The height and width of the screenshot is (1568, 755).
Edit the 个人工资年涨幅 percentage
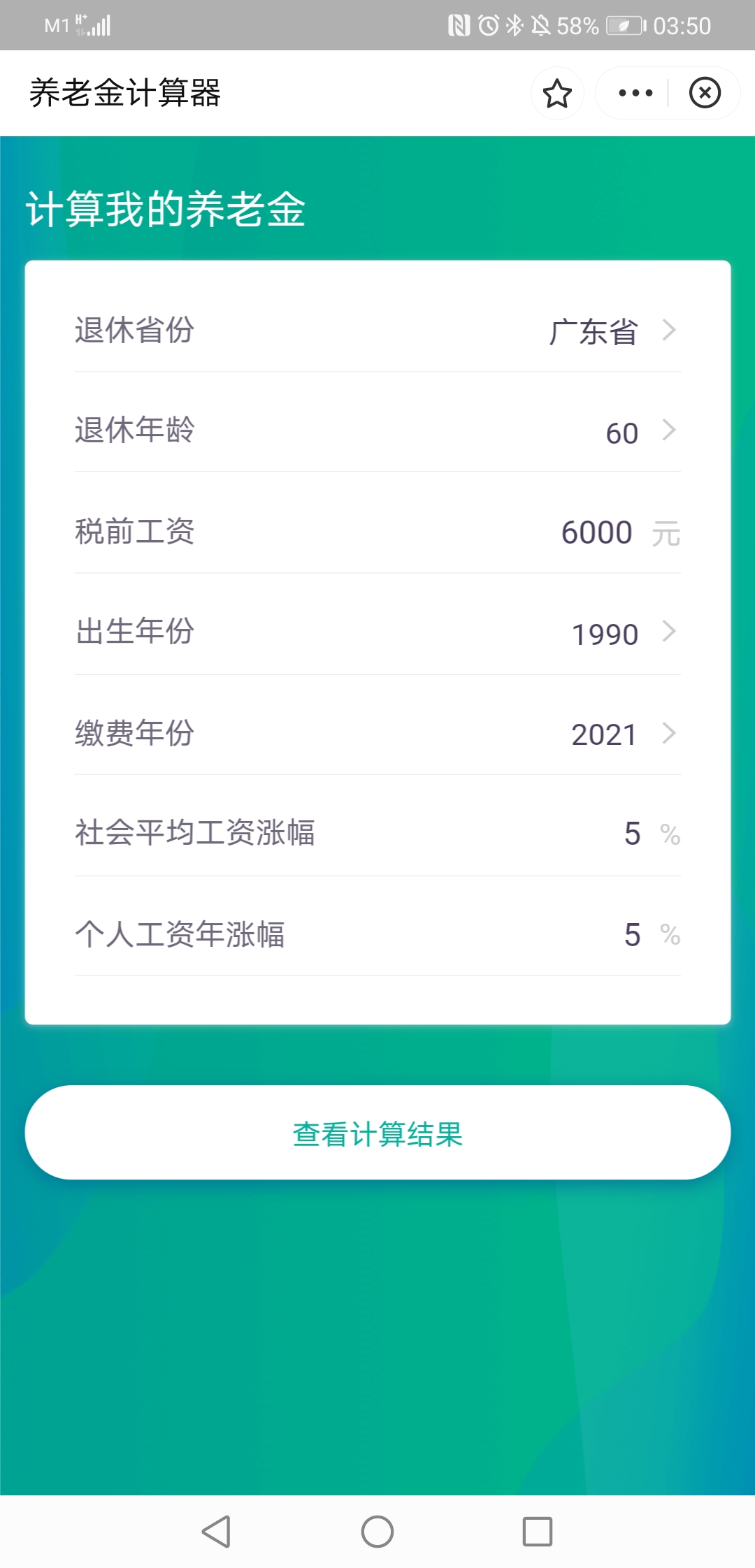632,935
